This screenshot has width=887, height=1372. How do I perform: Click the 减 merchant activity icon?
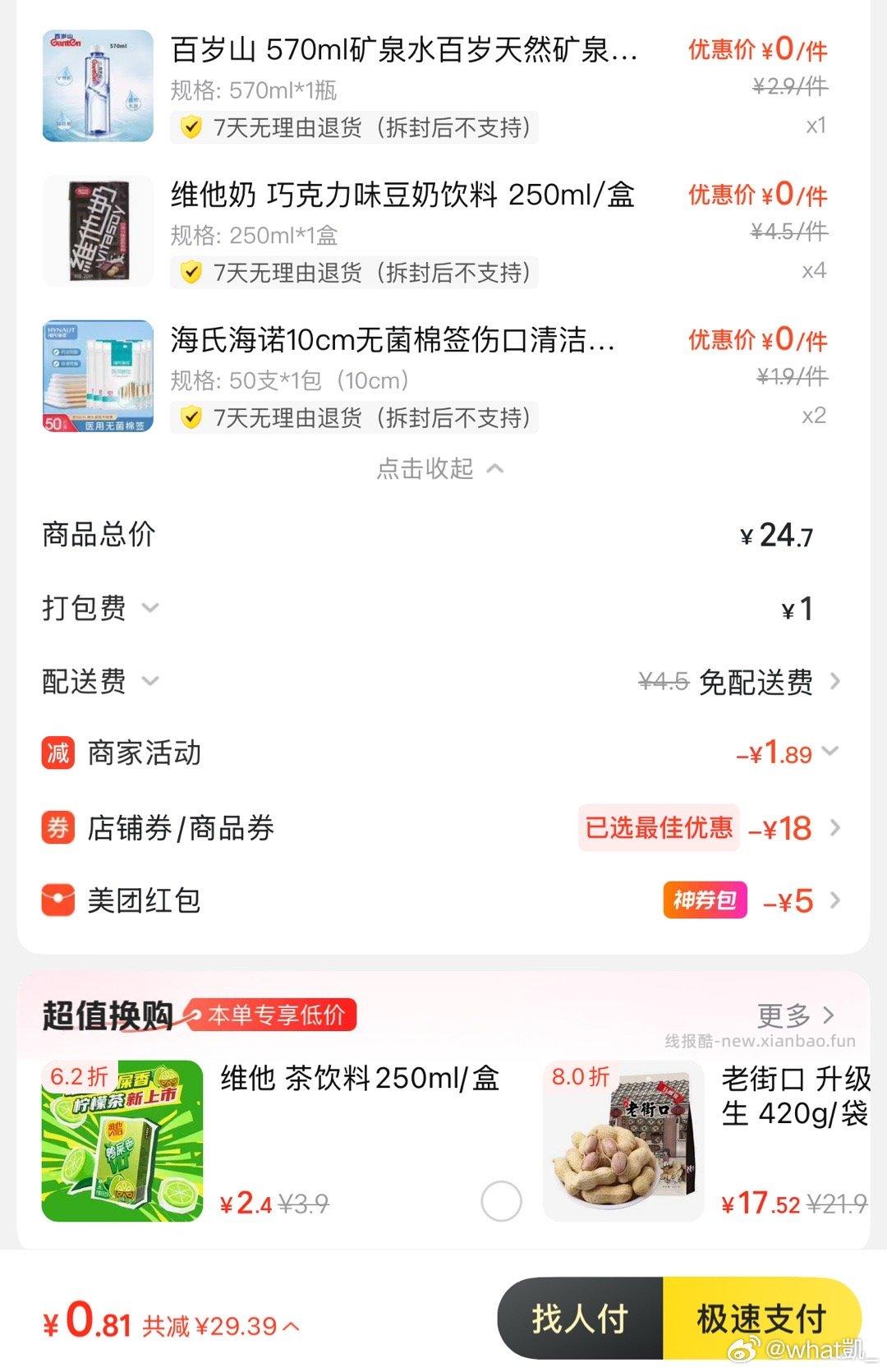[56, 753]
